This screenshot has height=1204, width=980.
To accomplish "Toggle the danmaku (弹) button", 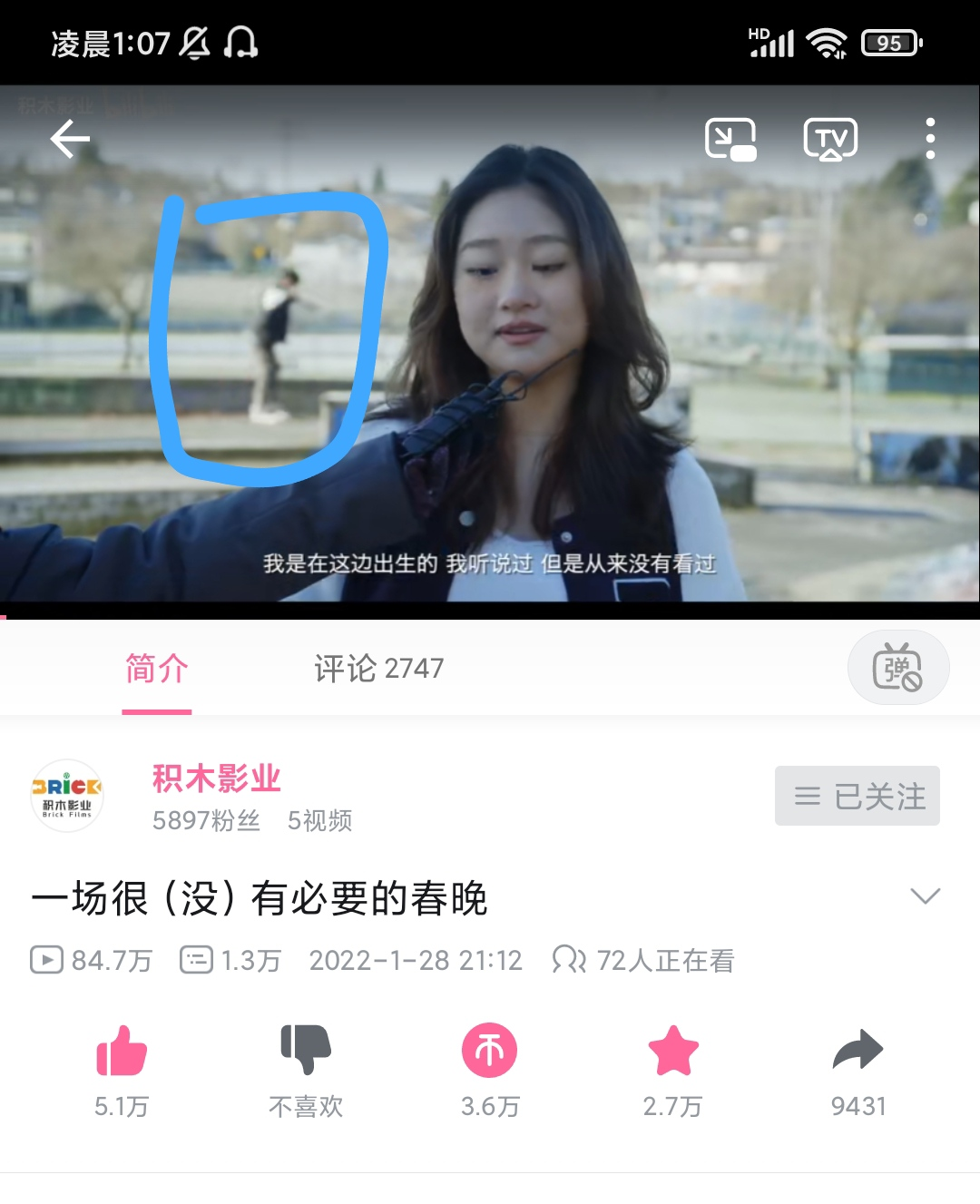I will [897, 668].
